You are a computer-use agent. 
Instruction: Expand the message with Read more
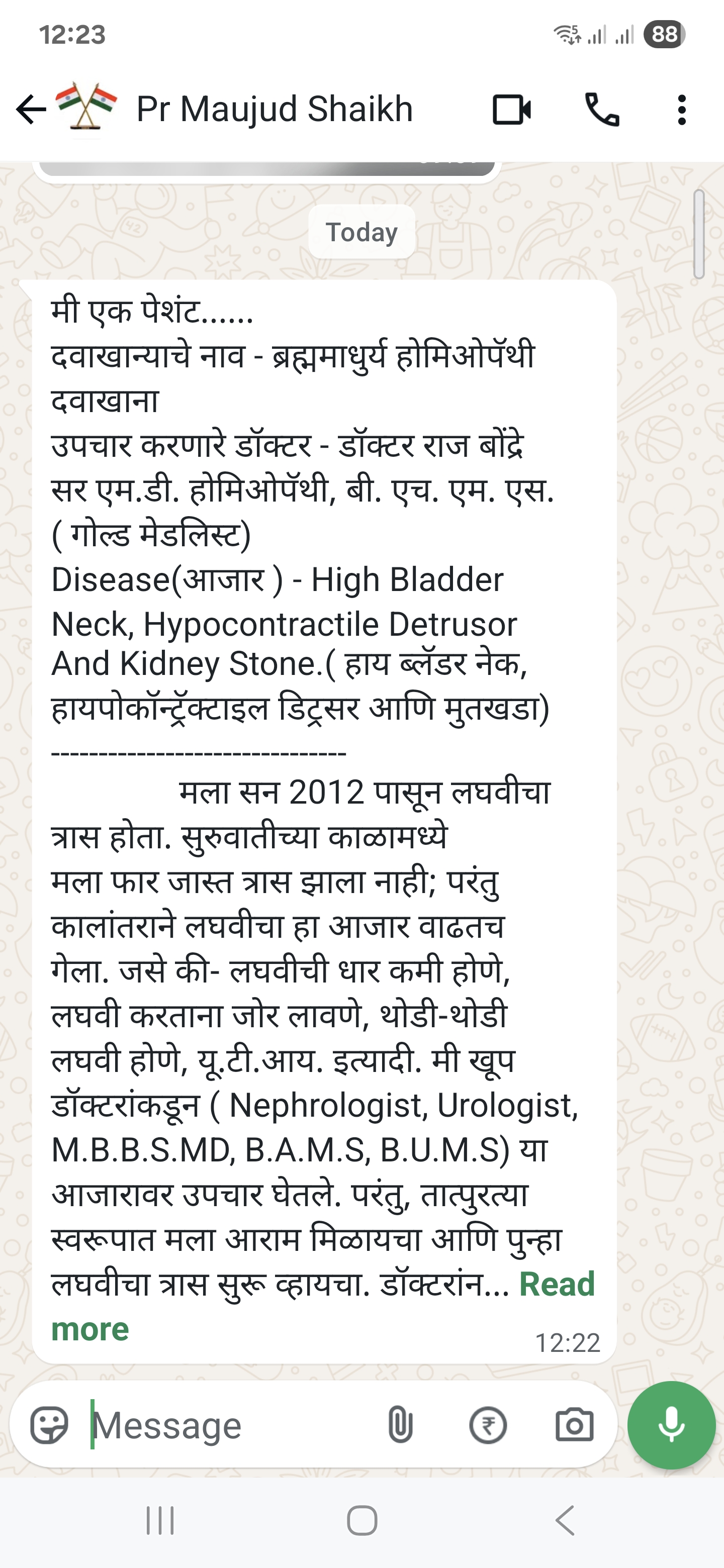tap(556, 1285)
